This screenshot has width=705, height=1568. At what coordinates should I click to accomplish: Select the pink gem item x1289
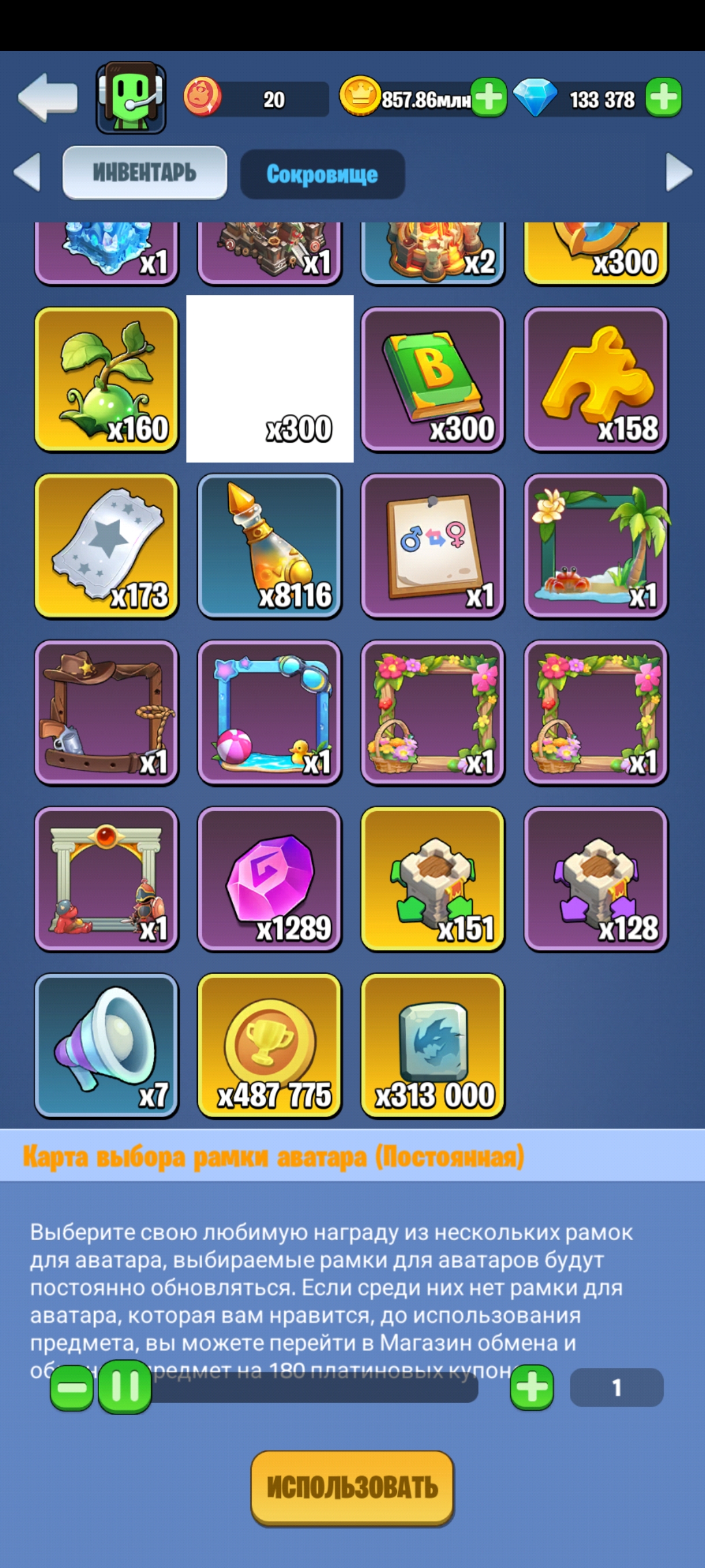[269, 879]
